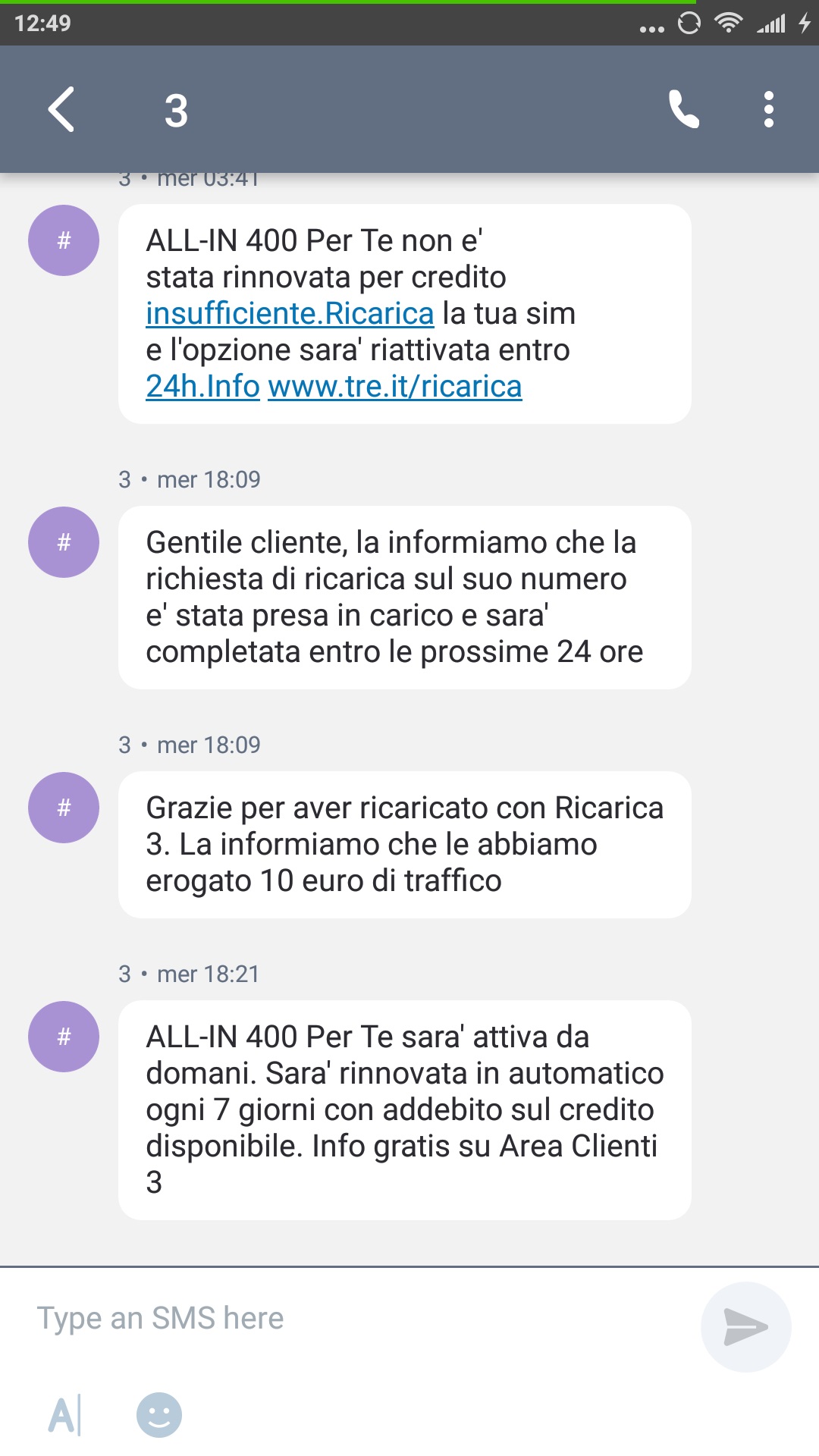This screenshot has height=1456, width=819.
Task: Open the 24h.Info link
Action: pos(202,387)
